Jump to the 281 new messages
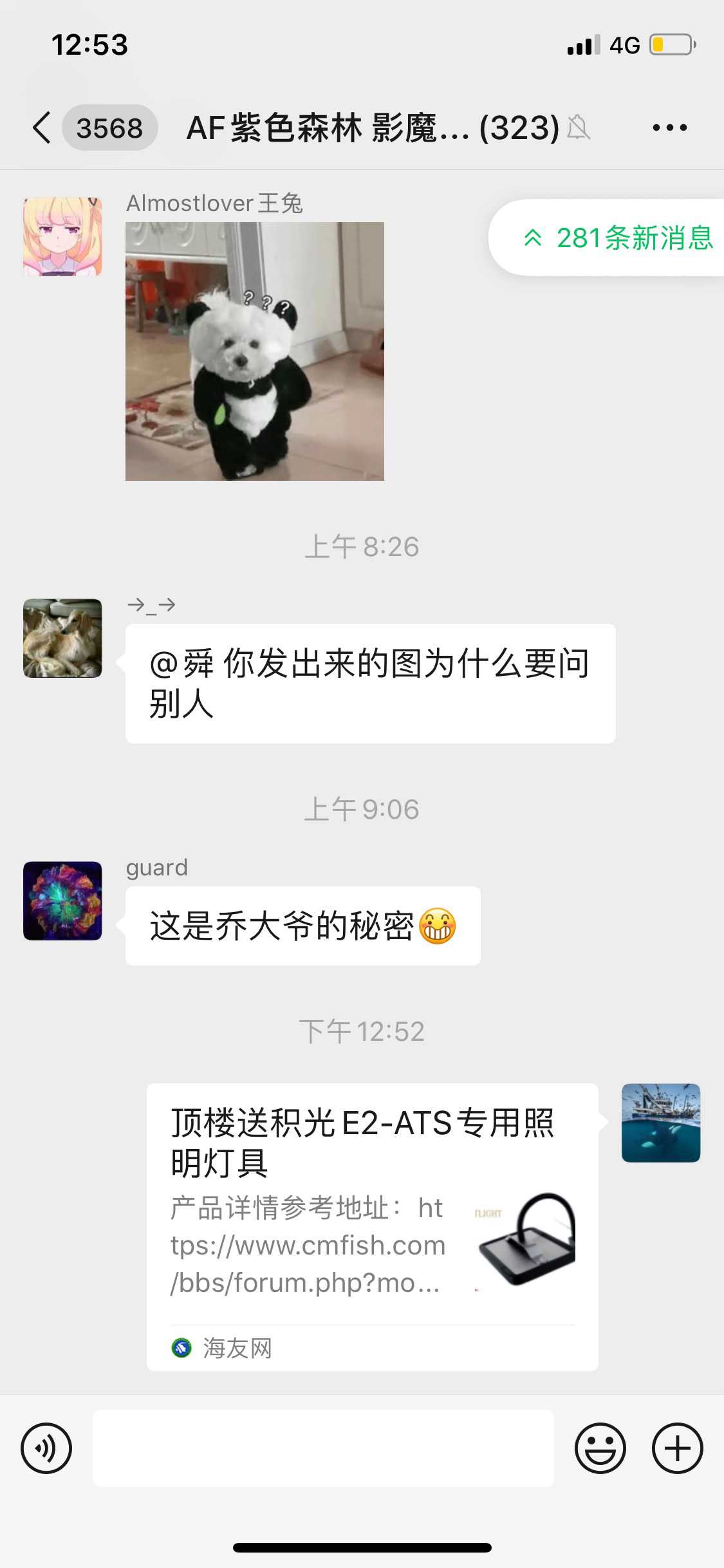The image size is (724, 1568). pyautogui.click(x=617, y=238)
